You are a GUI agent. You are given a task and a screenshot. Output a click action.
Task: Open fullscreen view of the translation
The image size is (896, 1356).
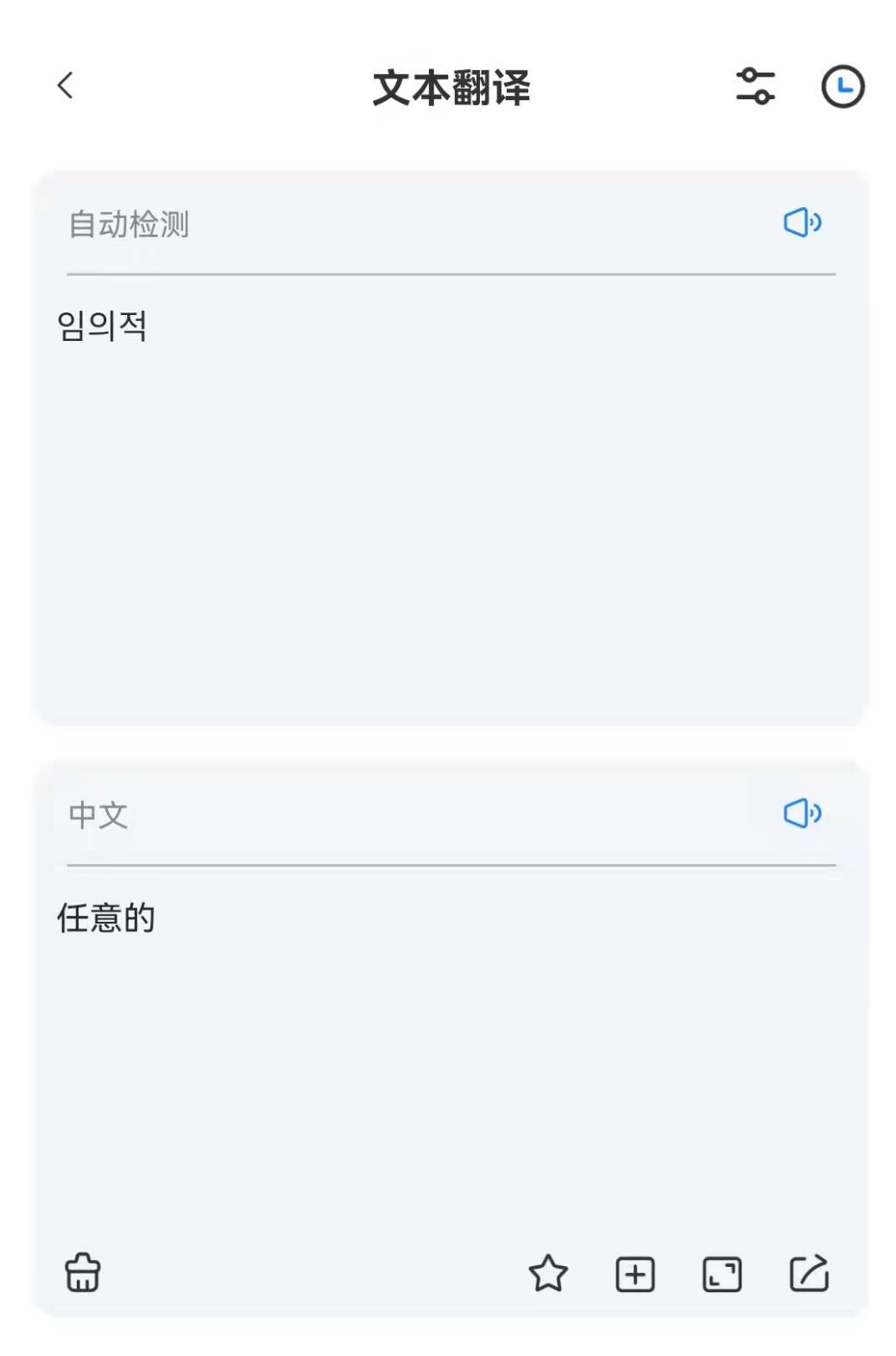click(x=722, y=1275)
